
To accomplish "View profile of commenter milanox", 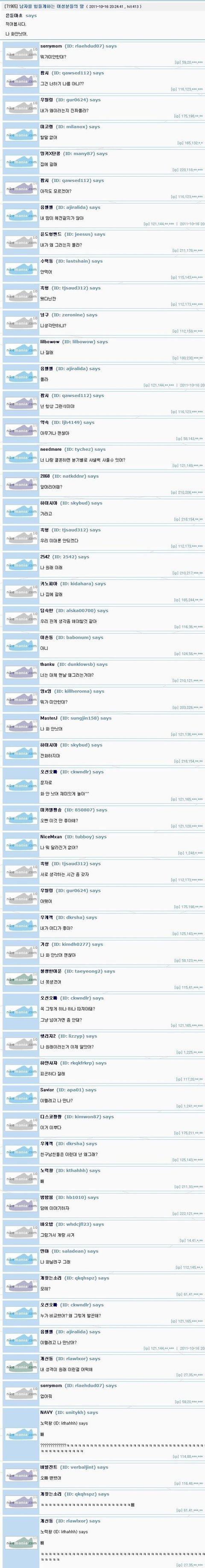I will tap(47, 127).
